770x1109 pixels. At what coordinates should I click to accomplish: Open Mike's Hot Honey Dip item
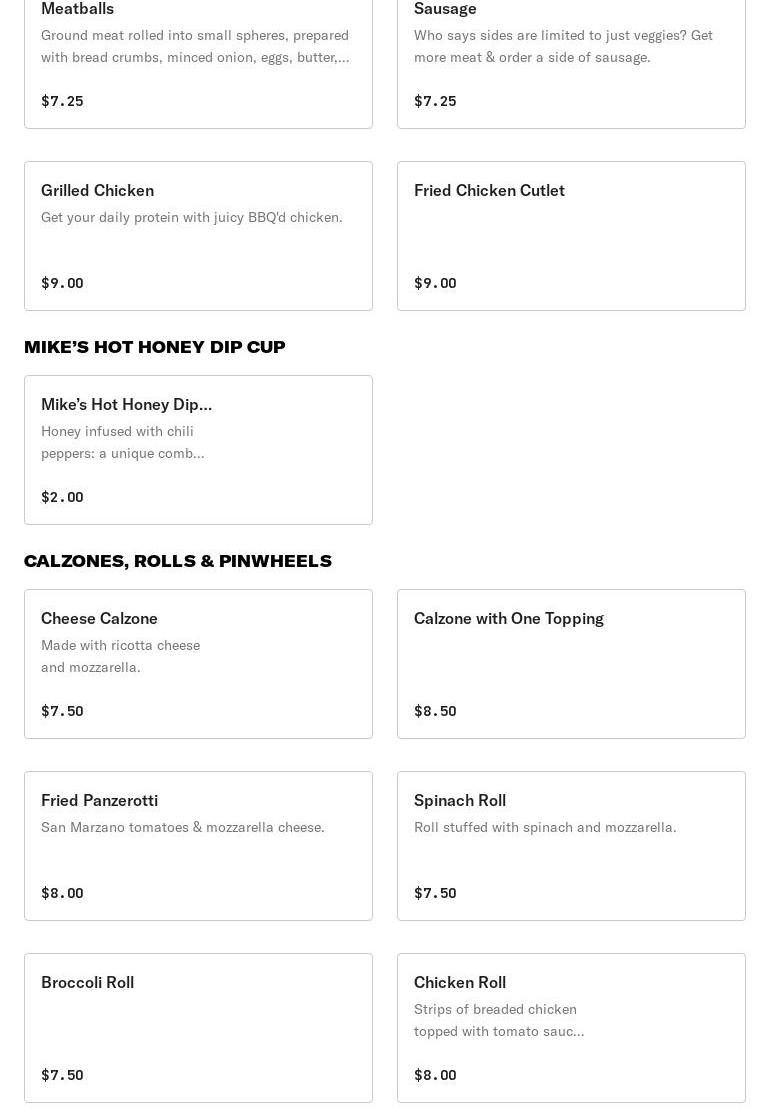click(x=198, y=450)
